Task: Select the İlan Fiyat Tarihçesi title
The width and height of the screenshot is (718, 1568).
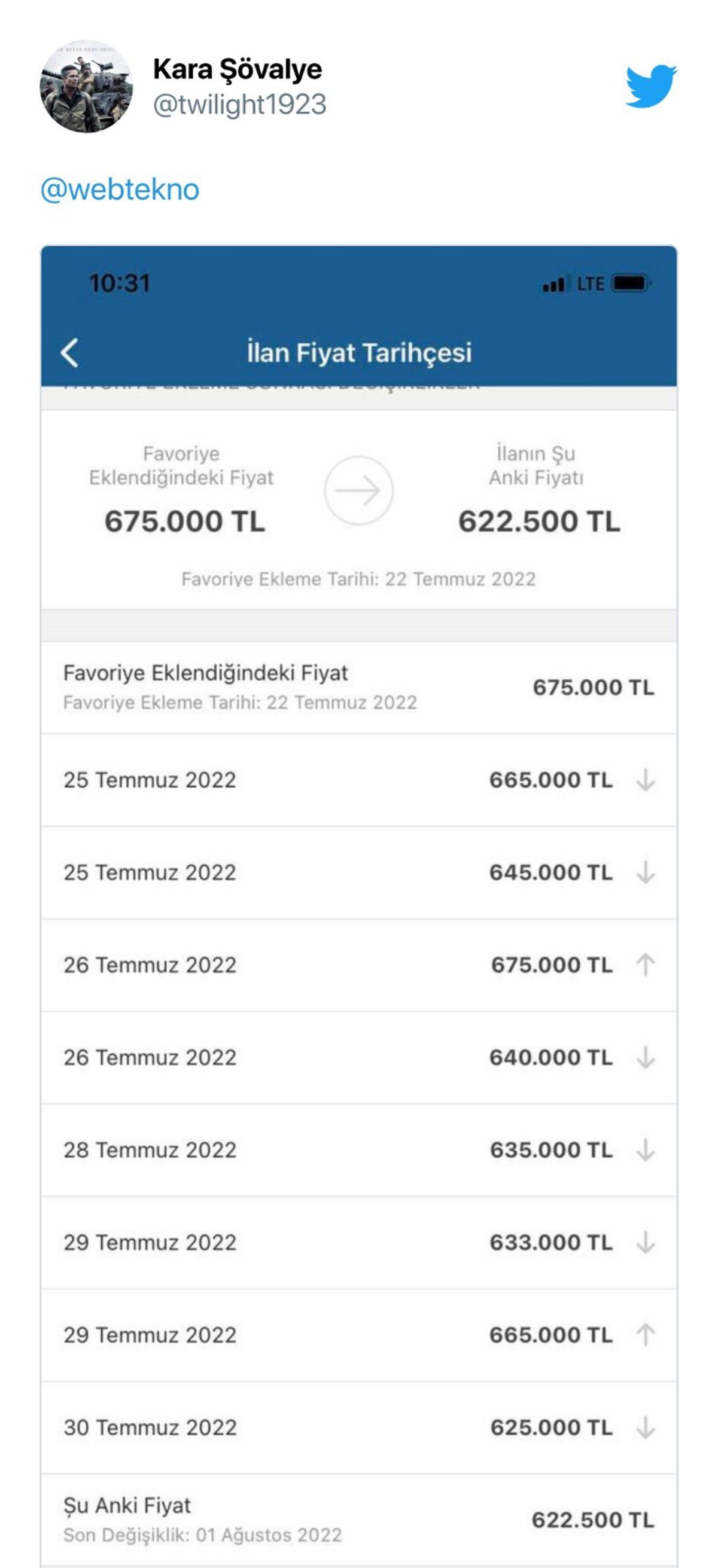Action: (x=364, y=351)
